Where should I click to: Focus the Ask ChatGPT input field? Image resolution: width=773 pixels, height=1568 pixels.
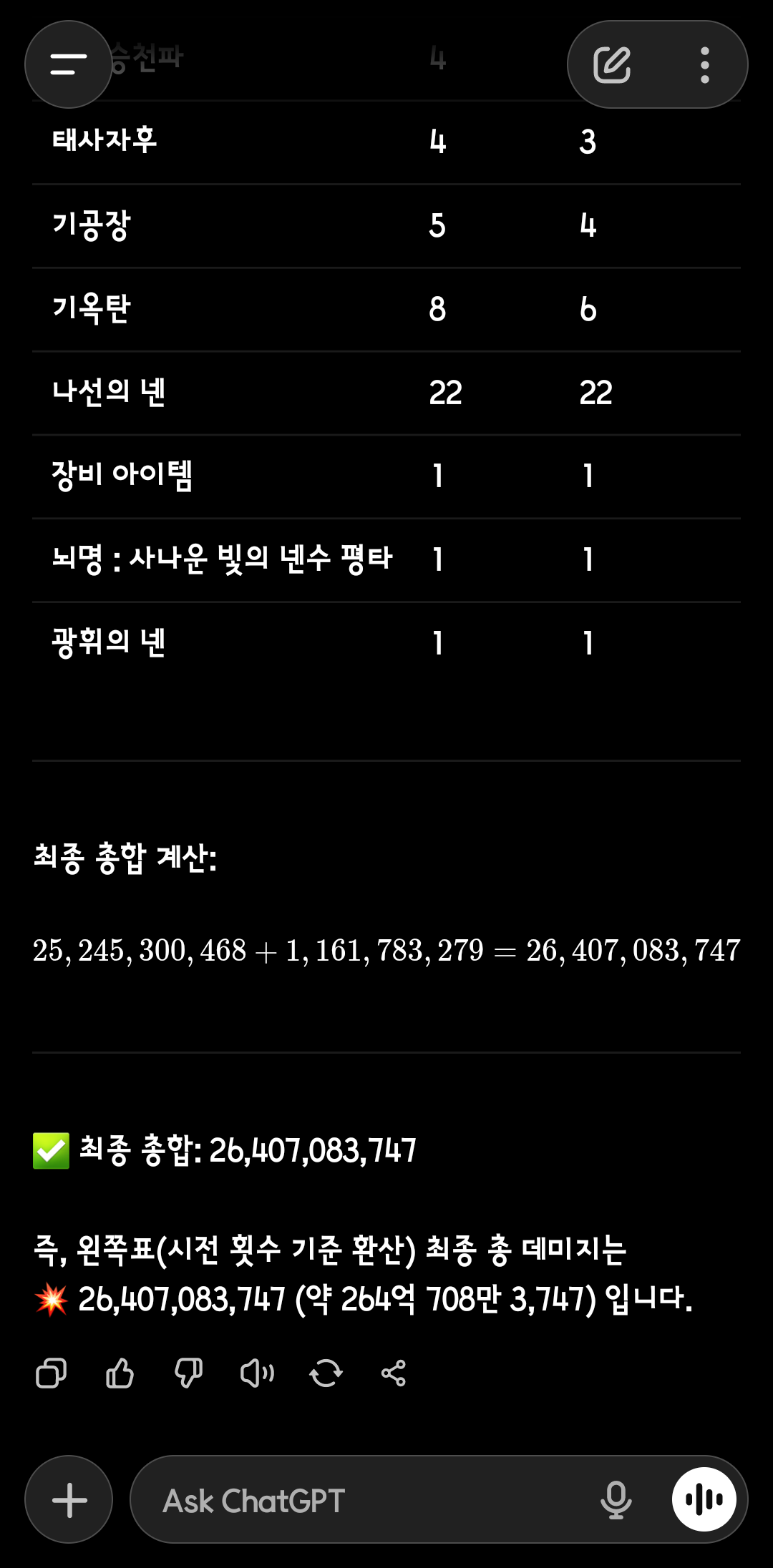358,1500
